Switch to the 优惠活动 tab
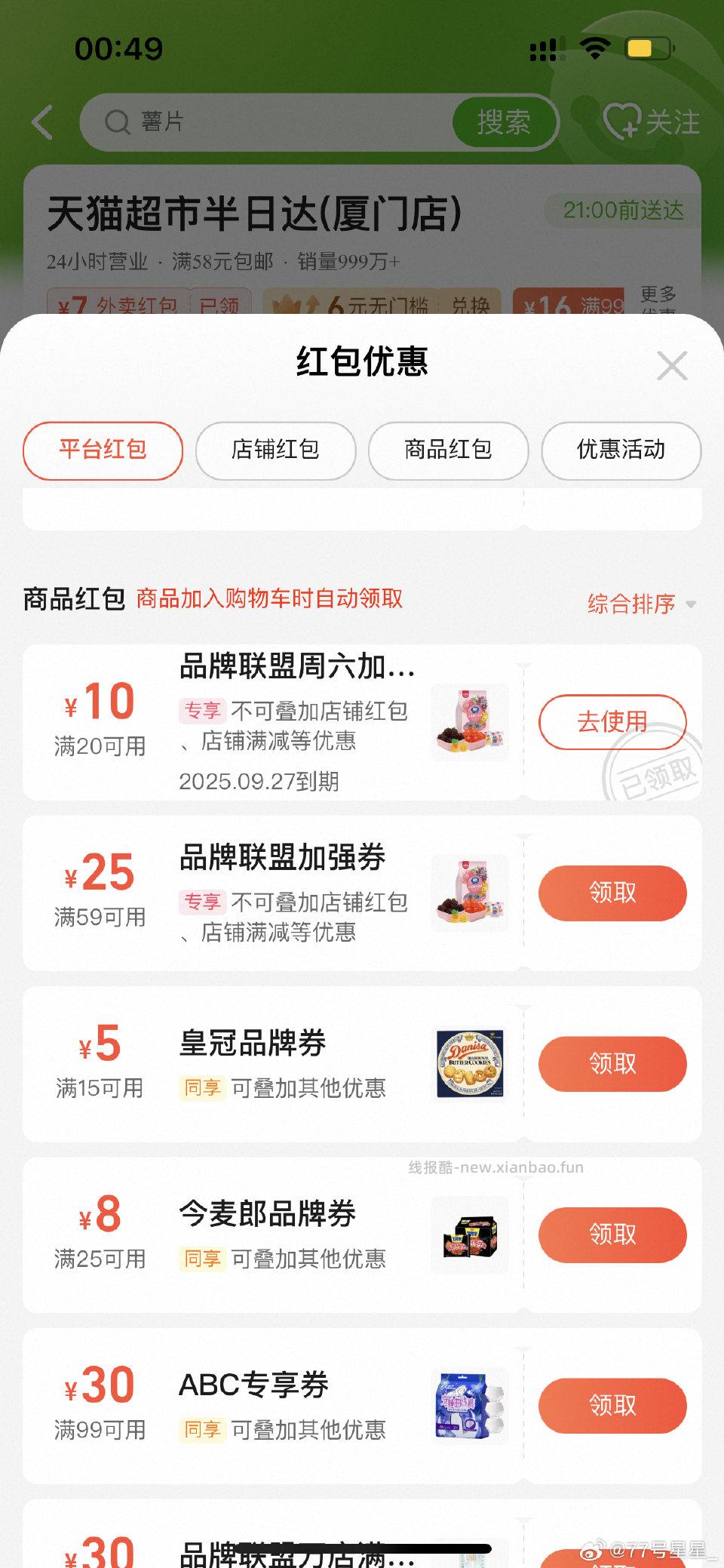724x1568 pixels. 620,450
